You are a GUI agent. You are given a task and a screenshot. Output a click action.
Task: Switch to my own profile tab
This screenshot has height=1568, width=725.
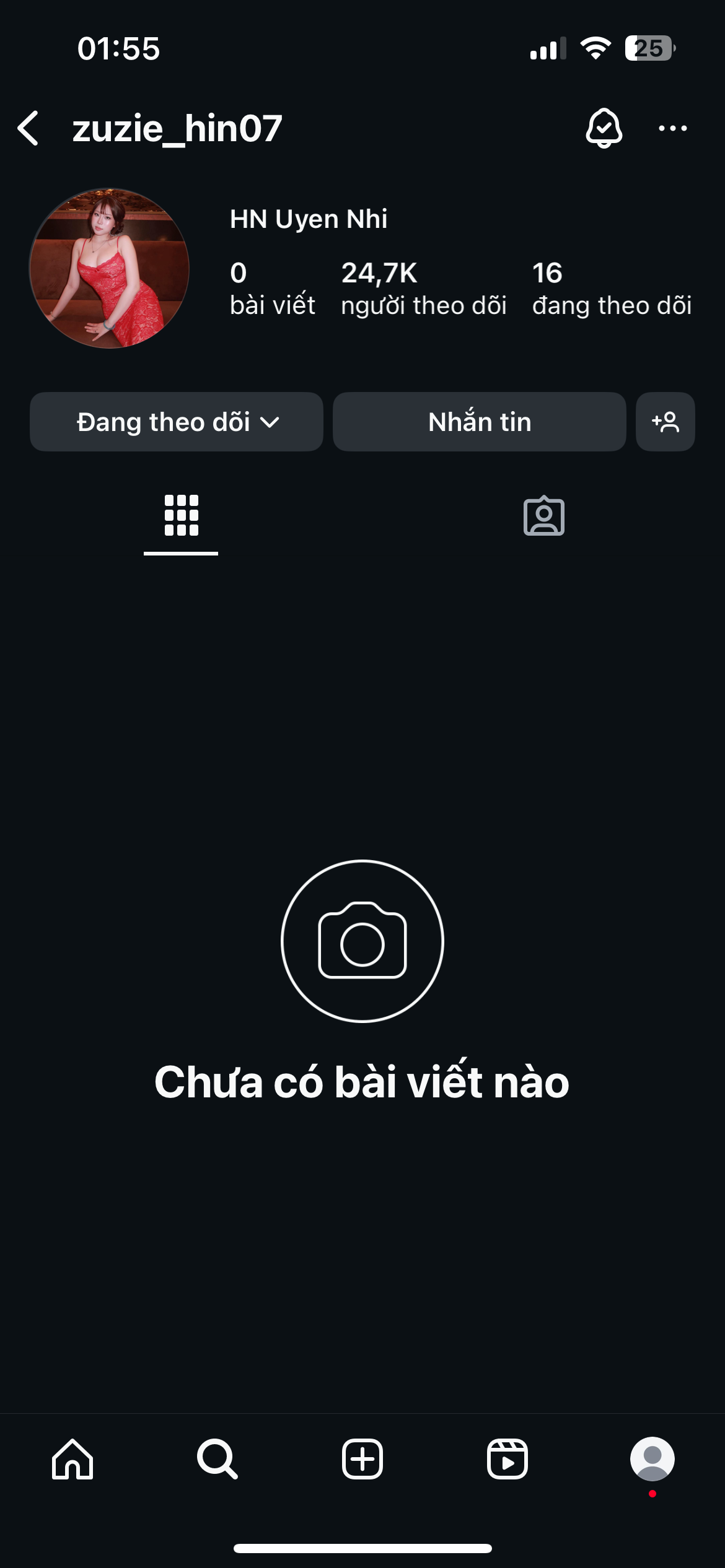652,1459
